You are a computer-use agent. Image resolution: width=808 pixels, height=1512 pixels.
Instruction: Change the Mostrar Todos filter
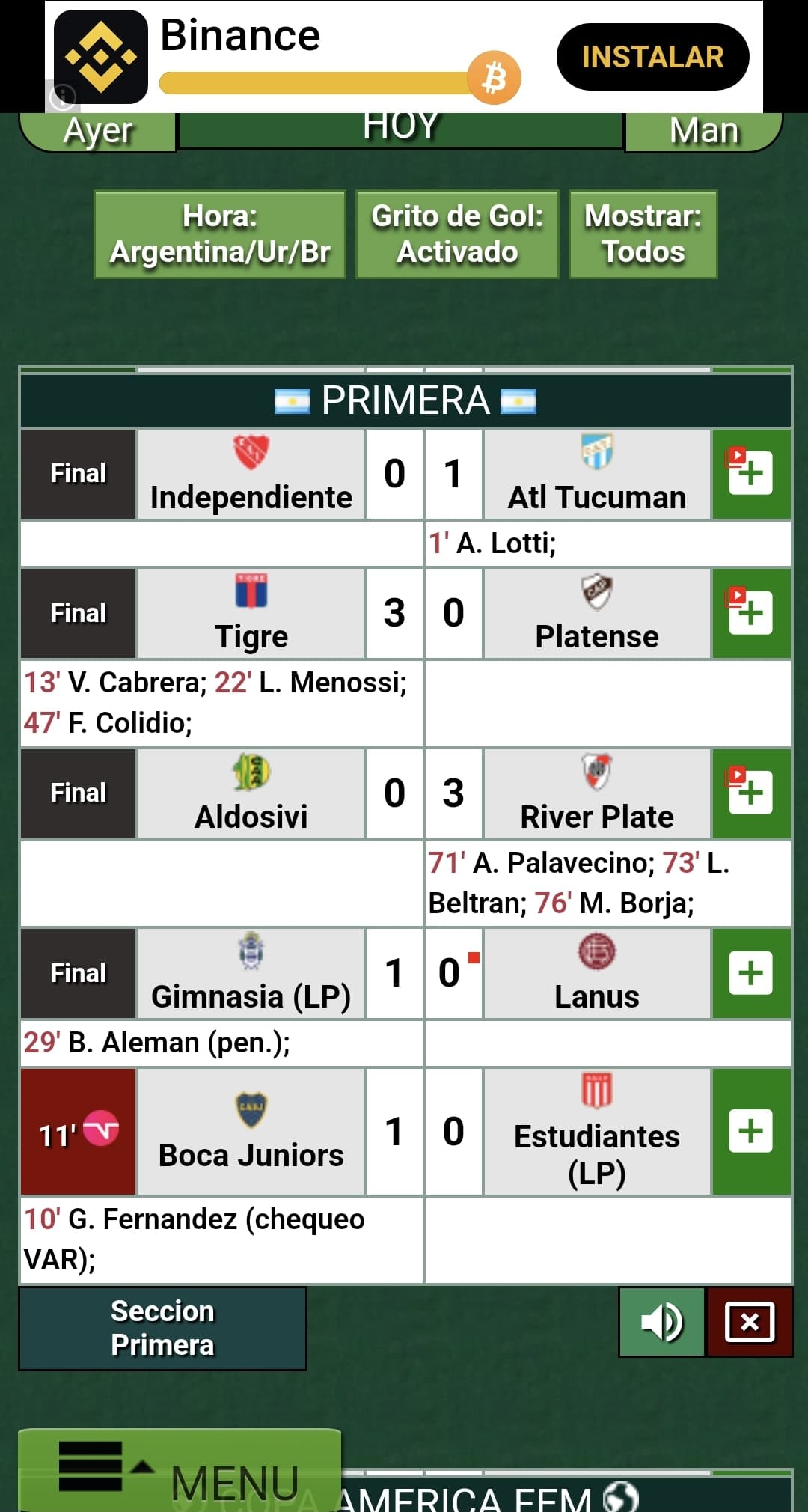tap(643, 234)
